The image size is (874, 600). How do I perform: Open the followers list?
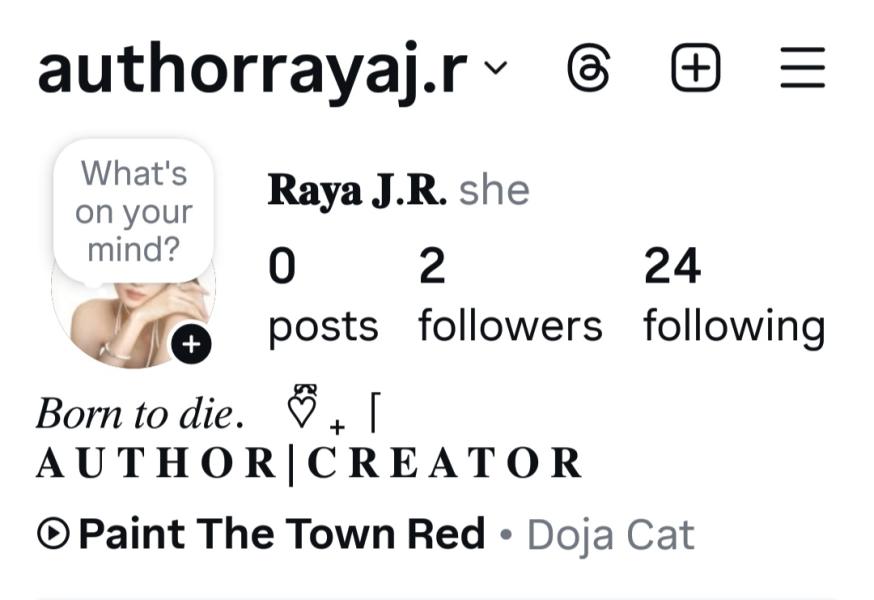[x=510, y=296]
